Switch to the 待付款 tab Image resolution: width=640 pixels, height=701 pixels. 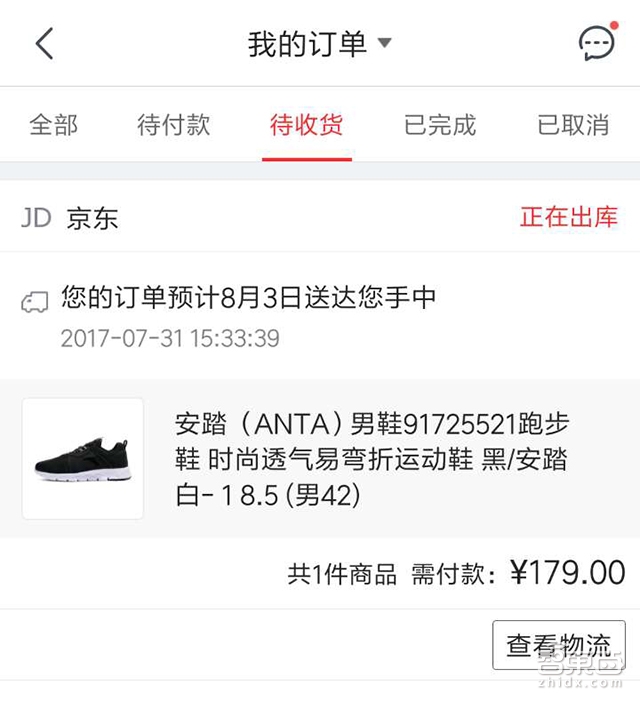[174, 125]
